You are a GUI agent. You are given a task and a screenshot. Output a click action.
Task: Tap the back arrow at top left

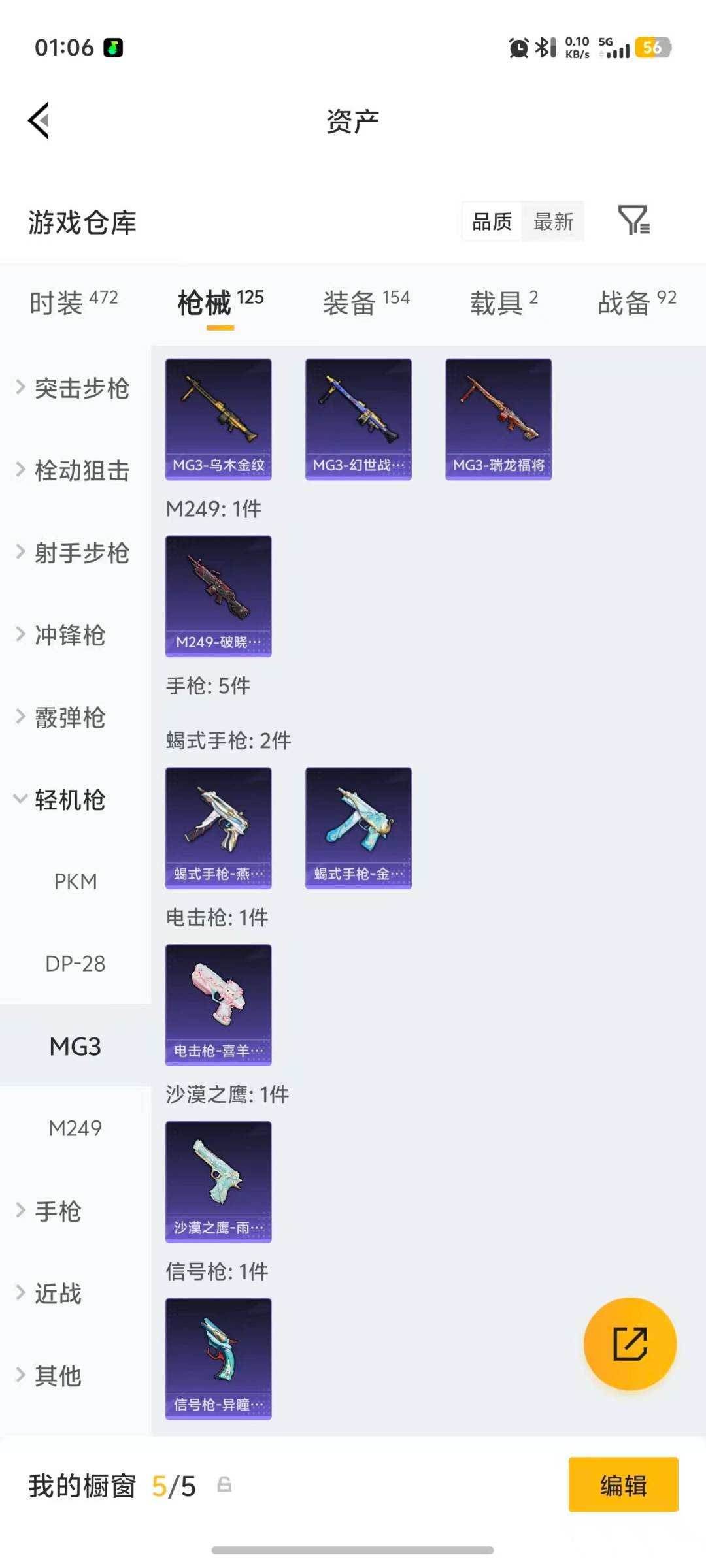[39, 120]
